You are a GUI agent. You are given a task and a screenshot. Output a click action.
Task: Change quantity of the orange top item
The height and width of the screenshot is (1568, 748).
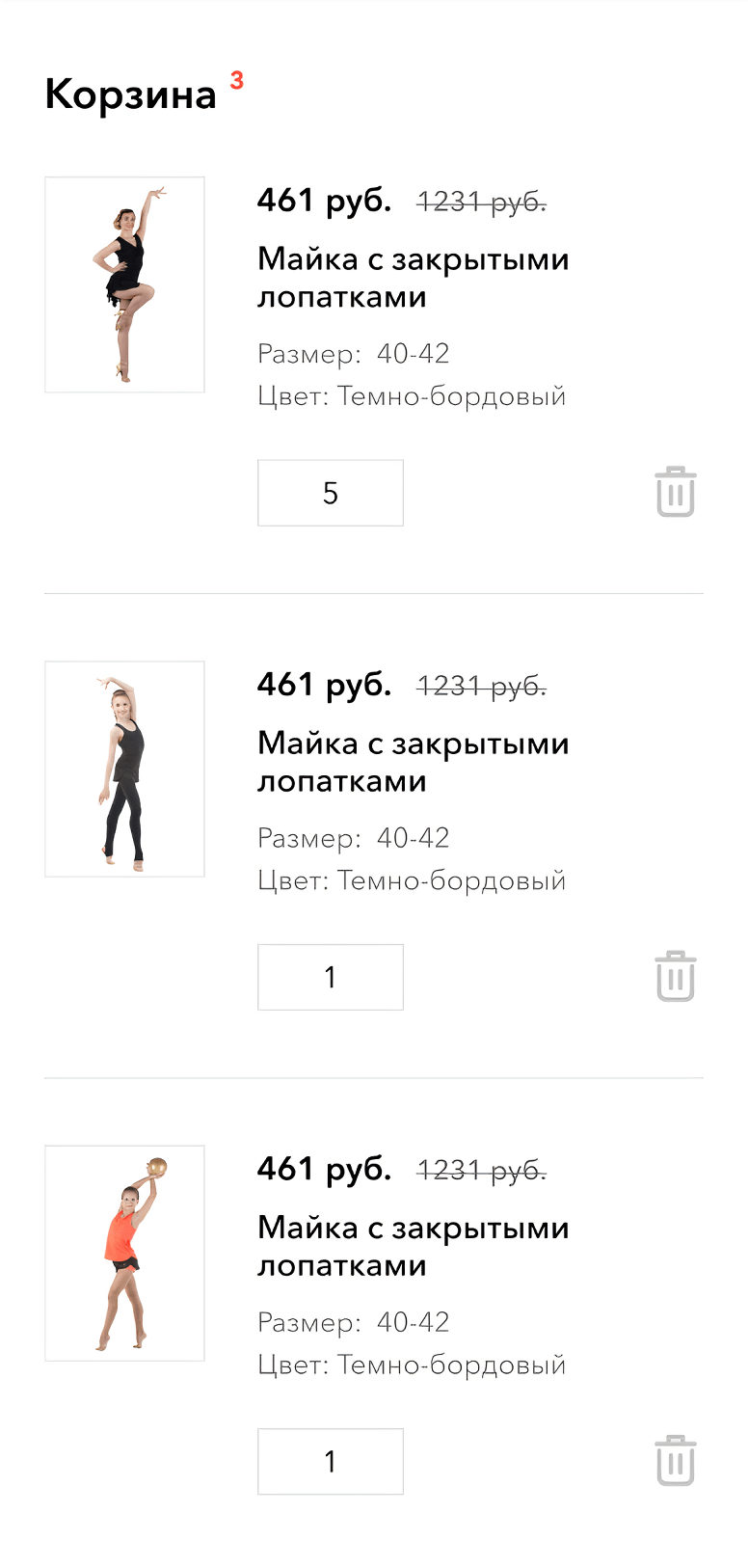click(x=330, y=1461)
